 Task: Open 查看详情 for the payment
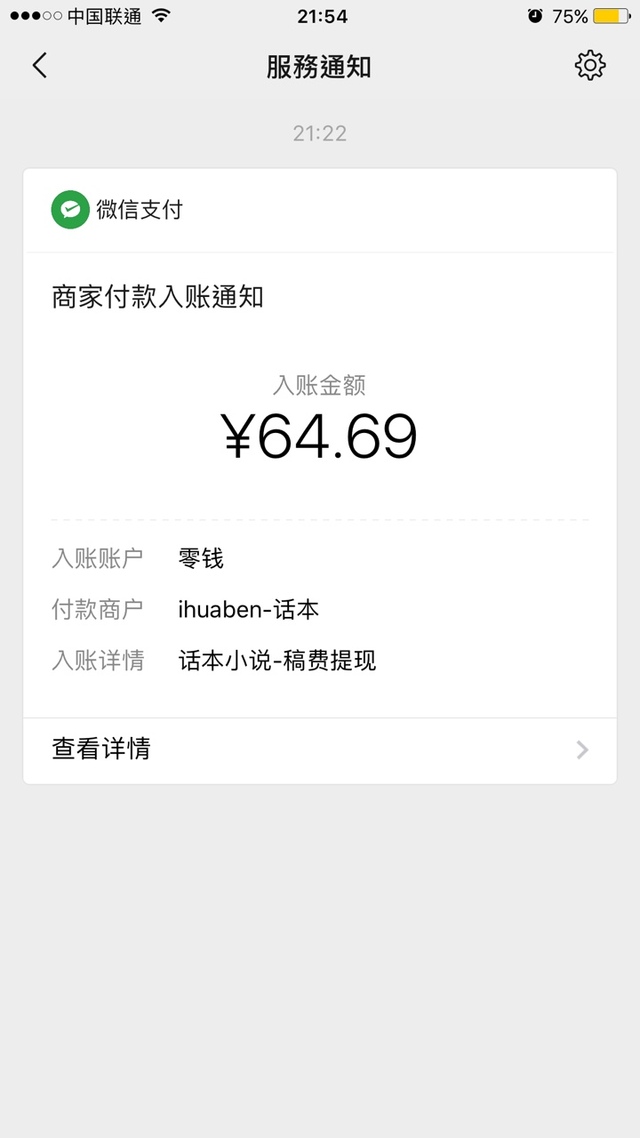(x=320, y=750)
